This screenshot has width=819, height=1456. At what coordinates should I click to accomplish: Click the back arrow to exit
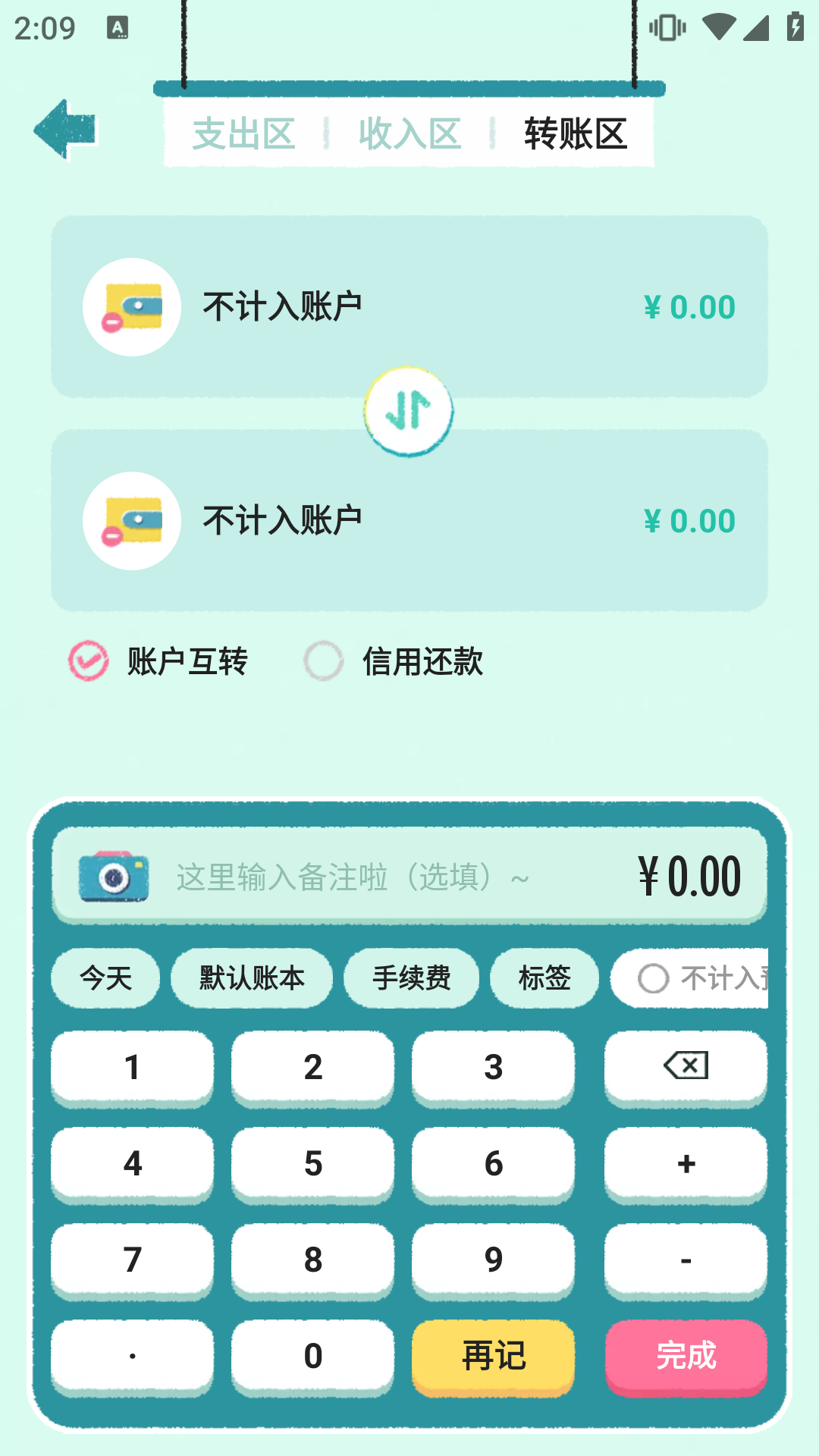[x=65, y=131]
